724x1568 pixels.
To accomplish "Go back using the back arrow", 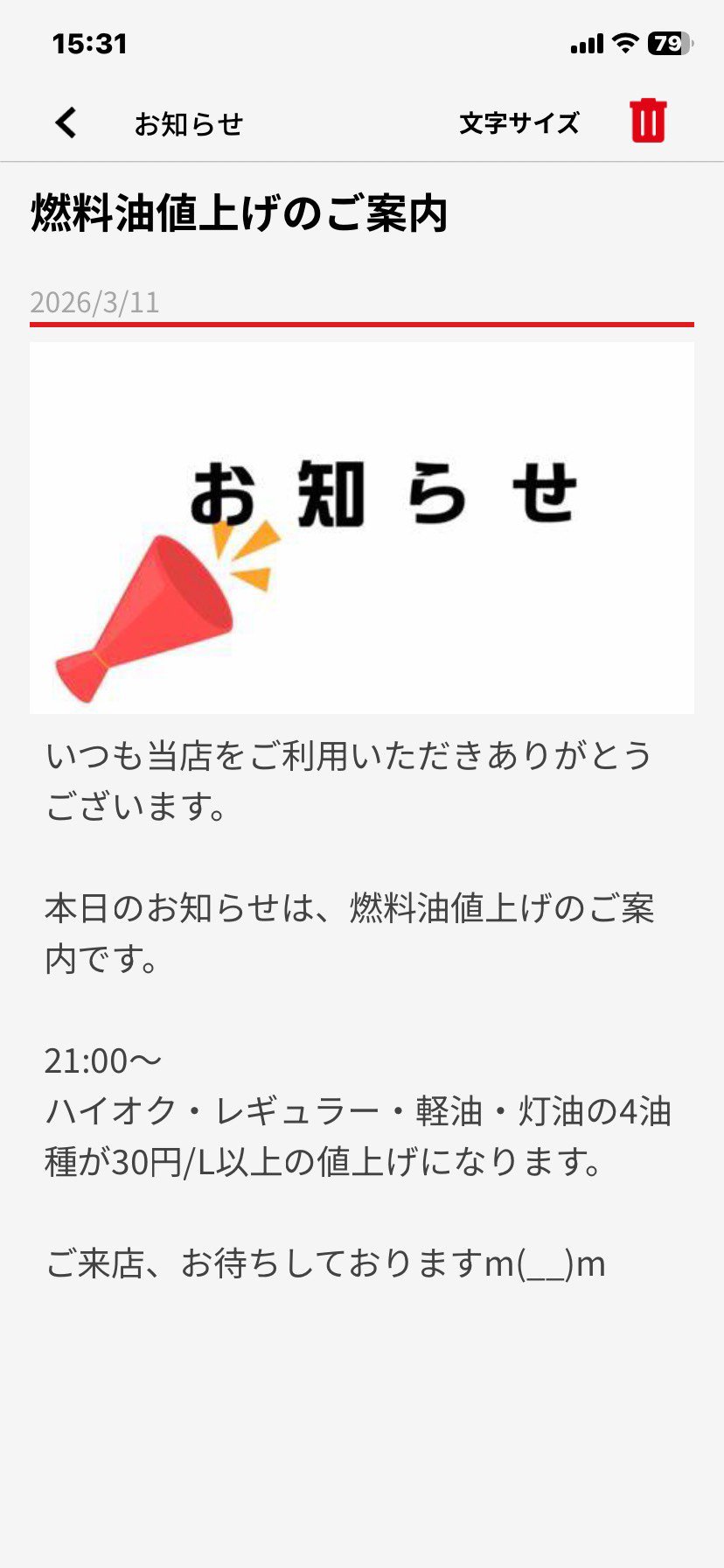I will click(66, 123).
